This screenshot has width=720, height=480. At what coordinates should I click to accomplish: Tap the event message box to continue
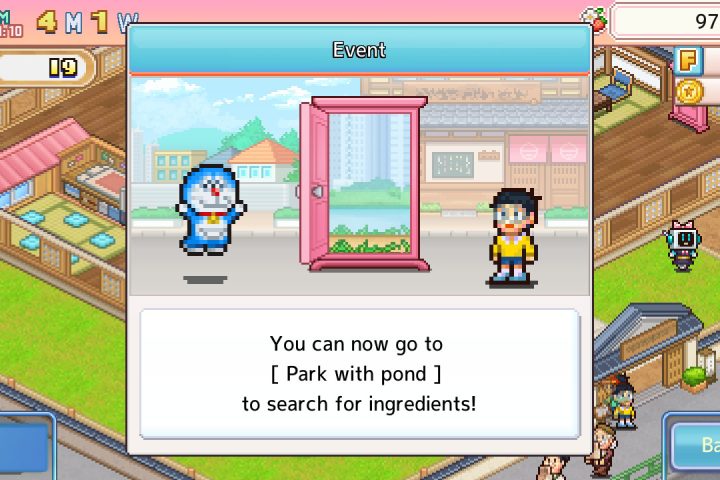coord(359,373)
